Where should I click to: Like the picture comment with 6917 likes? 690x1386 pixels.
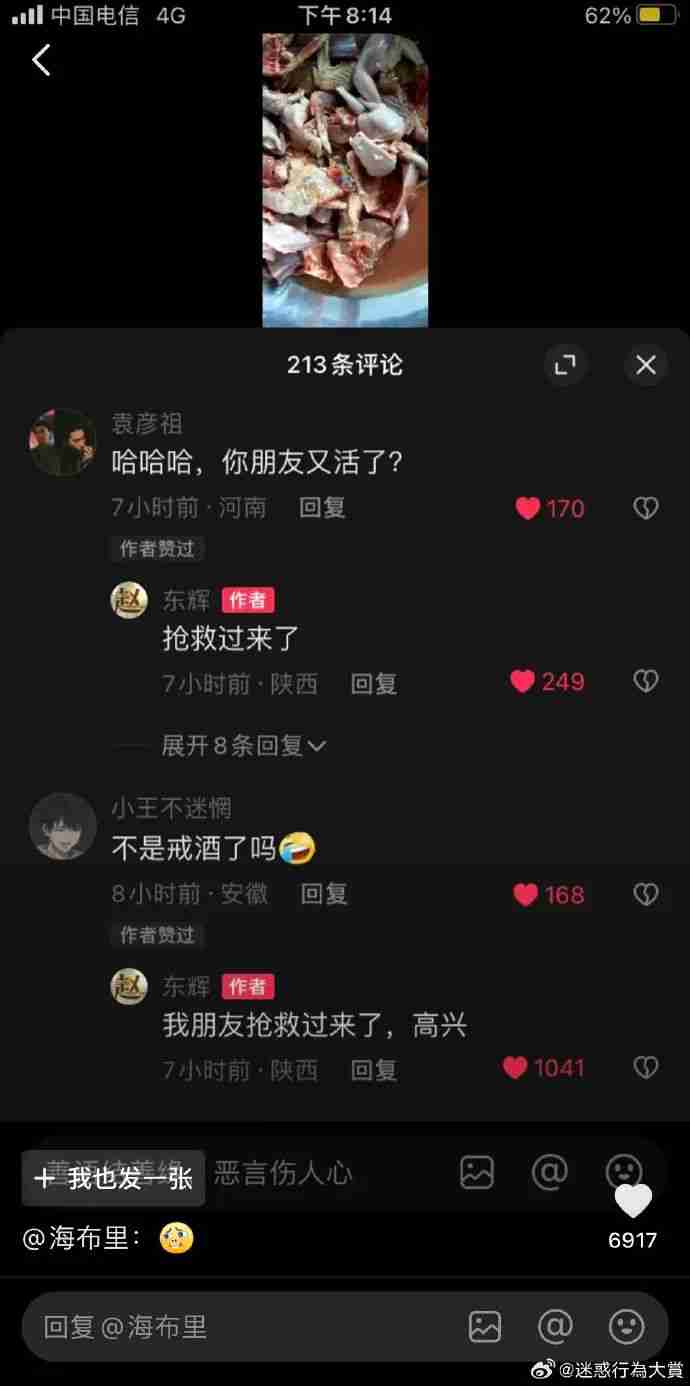[x=633, y=1201]
